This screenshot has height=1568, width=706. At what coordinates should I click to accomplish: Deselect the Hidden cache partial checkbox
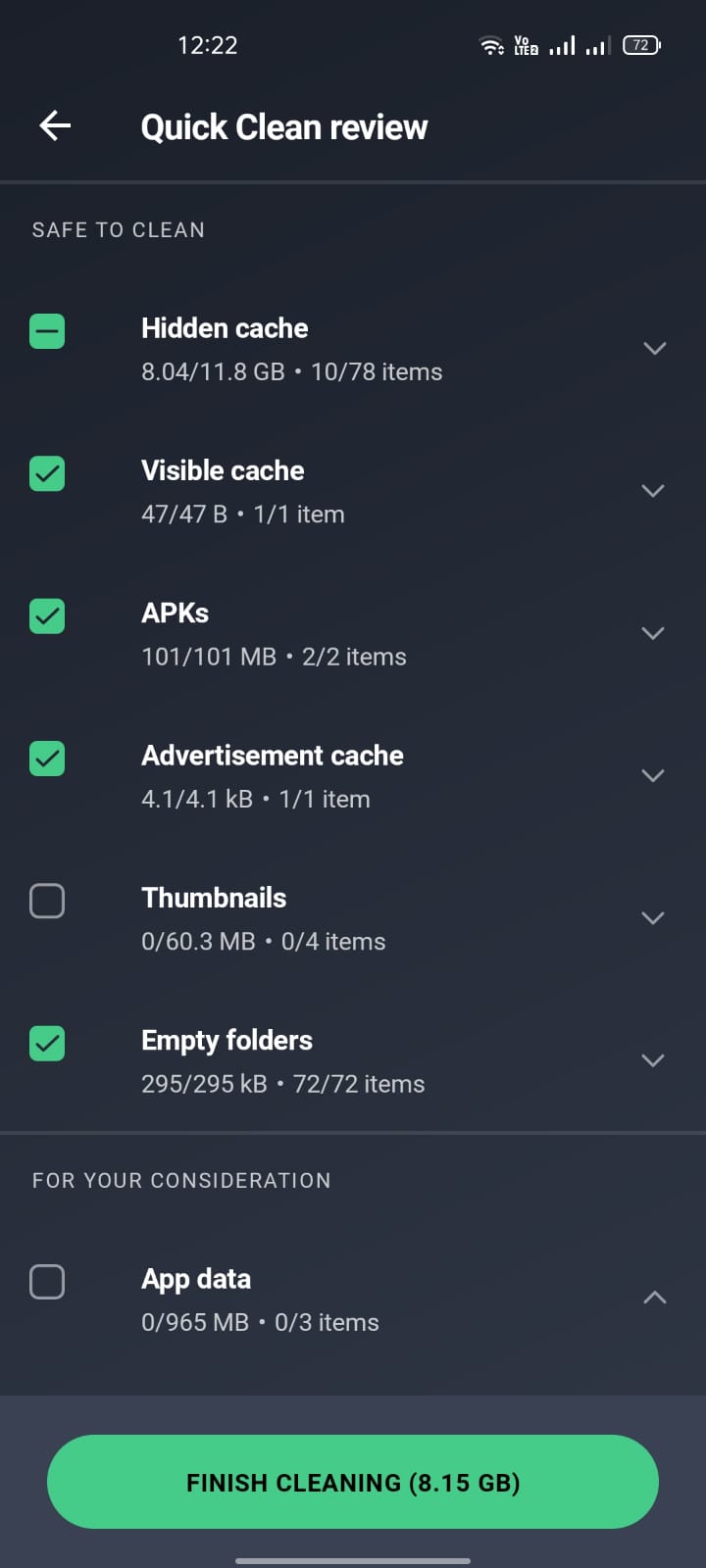point(47,331)
